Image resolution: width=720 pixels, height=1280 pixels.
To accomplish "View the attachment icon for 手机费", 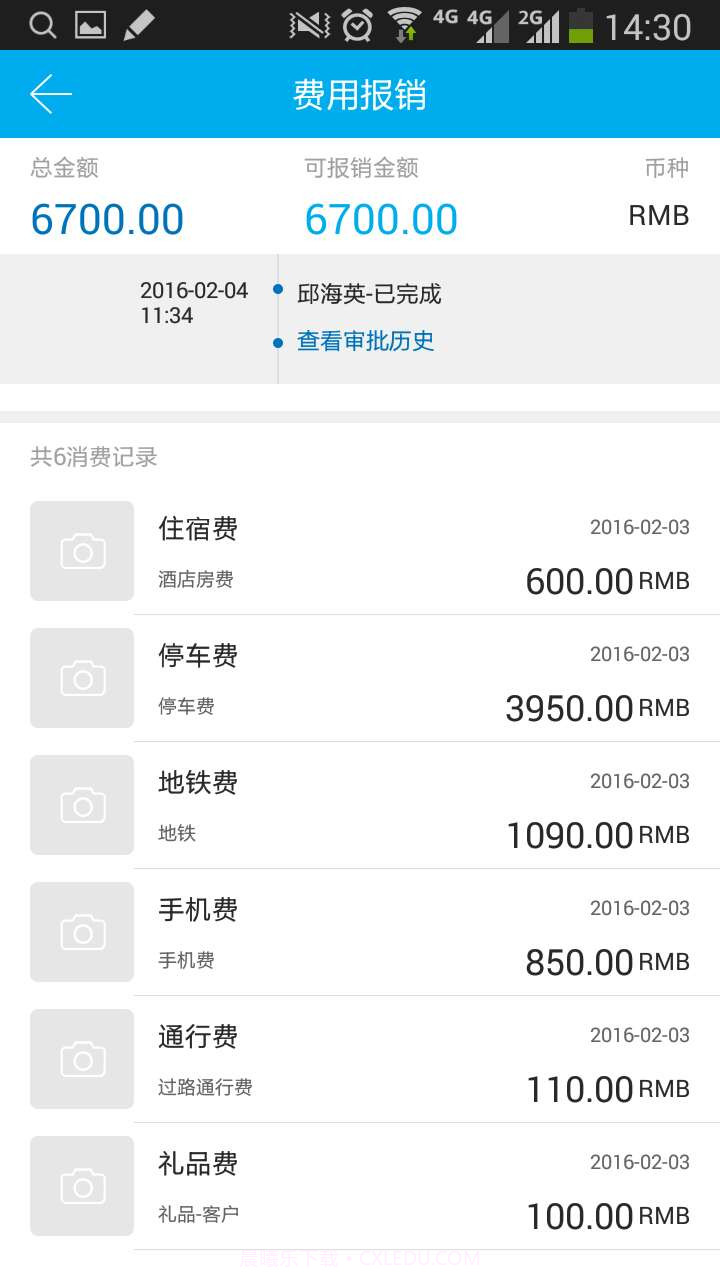I will pos(82,932).
